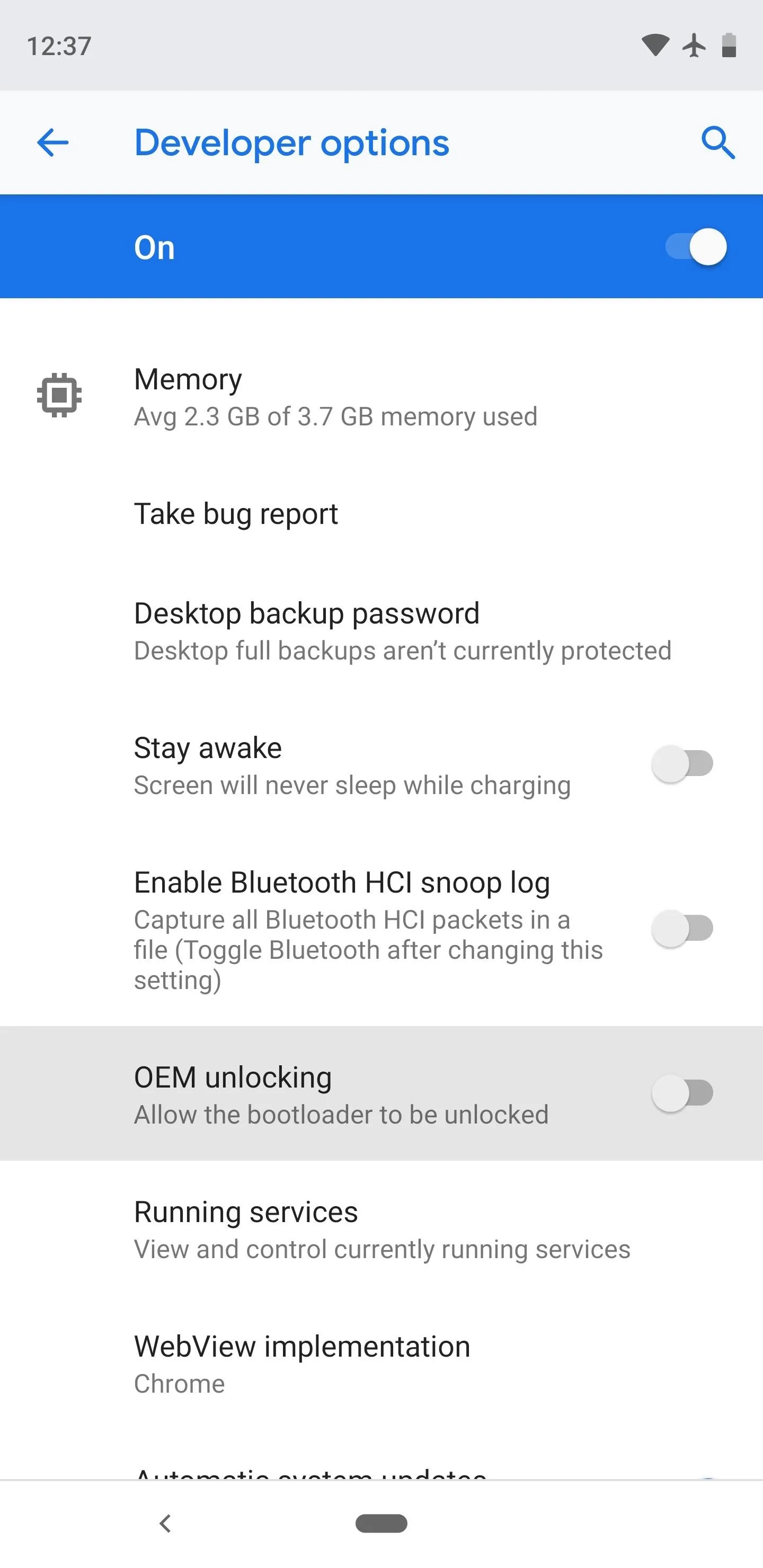Open the Memory usage row
This screenshot has height=1568, width=763.
pyautogui.click(x=381, y=397)
